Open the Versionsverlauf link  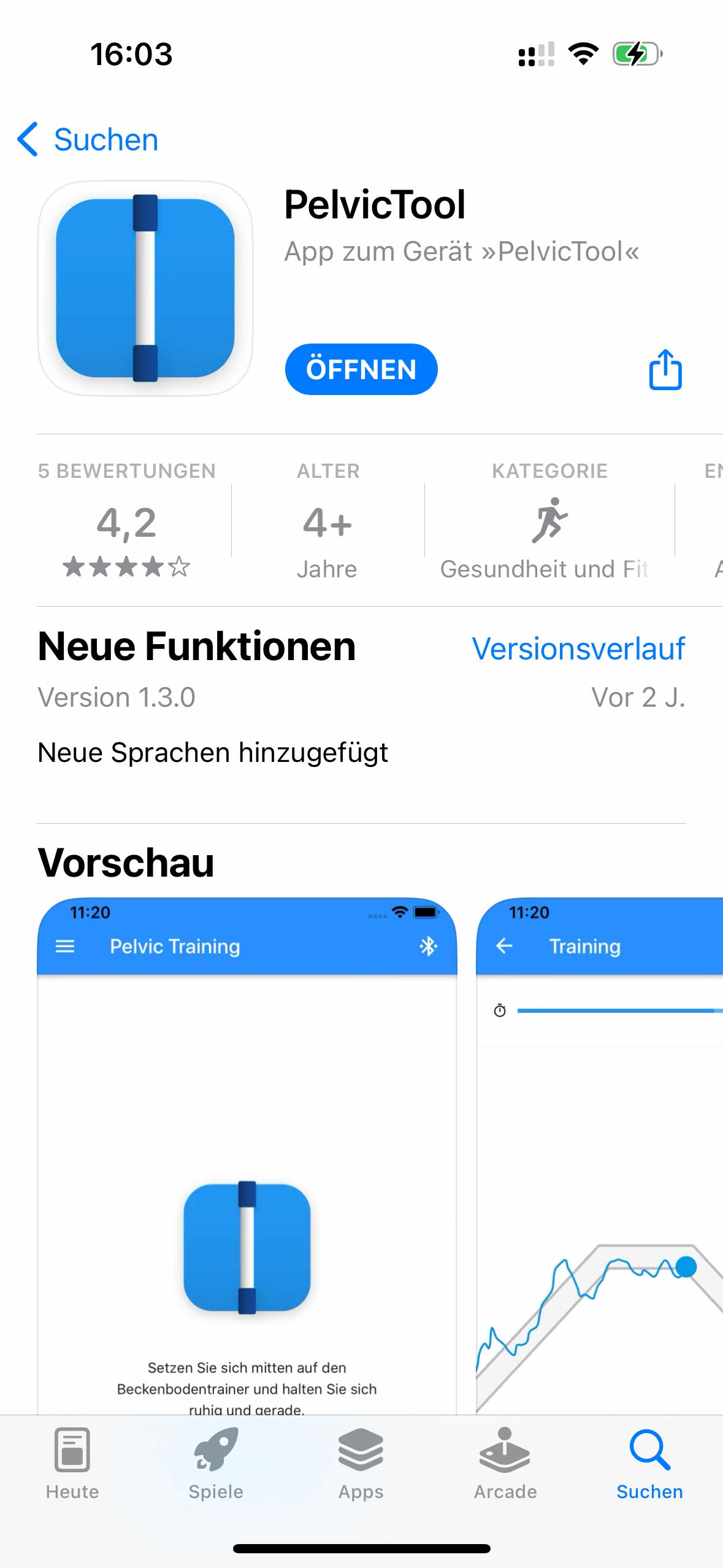[x=578, y=648]
